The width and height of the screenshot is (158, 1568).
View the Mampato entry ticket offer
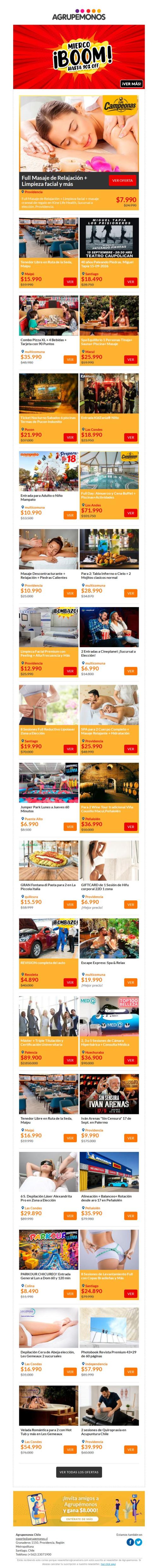pos(70,515)
